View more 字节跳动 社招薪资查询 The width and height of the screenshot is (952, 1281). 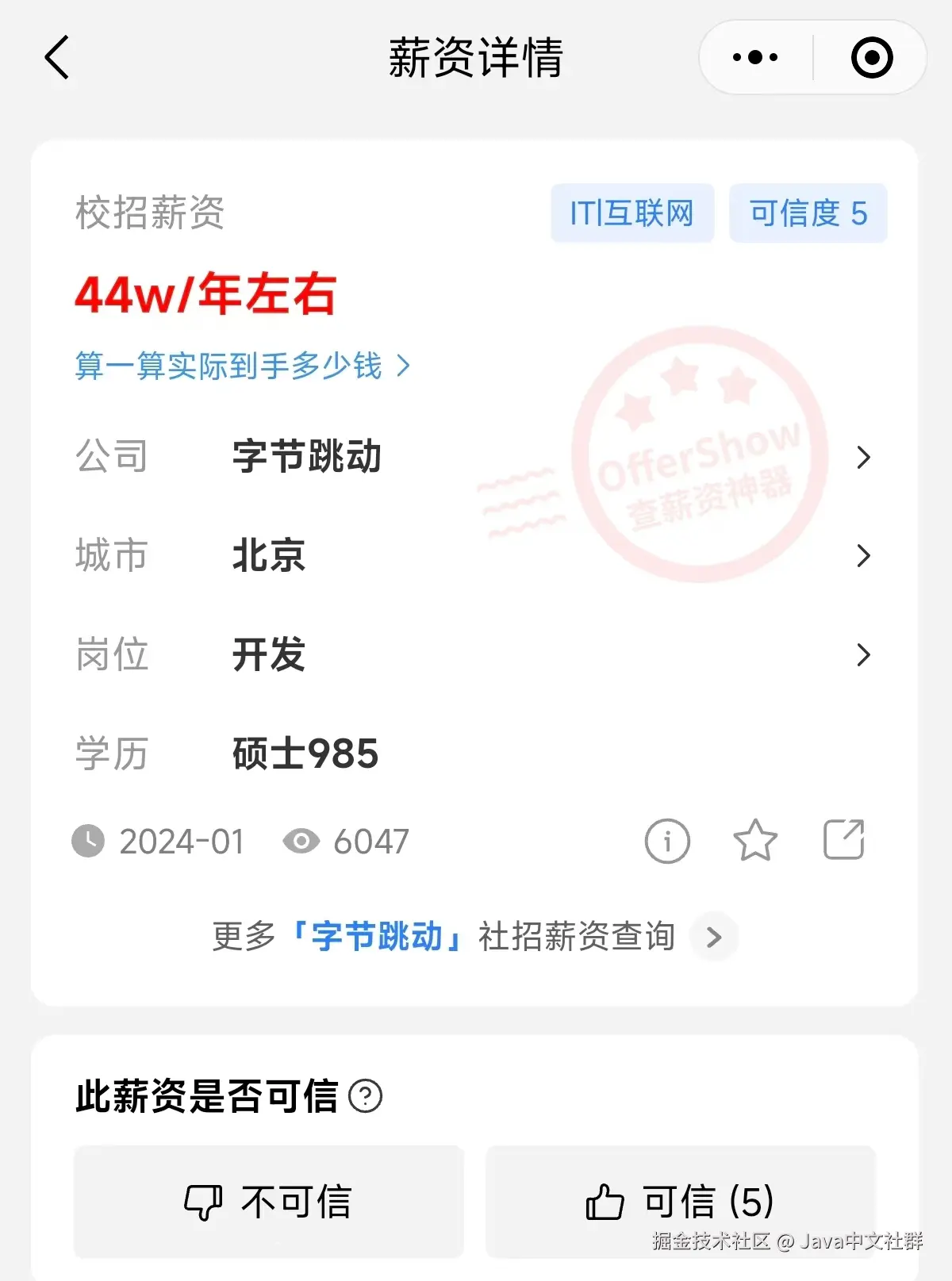pos(474,937)
